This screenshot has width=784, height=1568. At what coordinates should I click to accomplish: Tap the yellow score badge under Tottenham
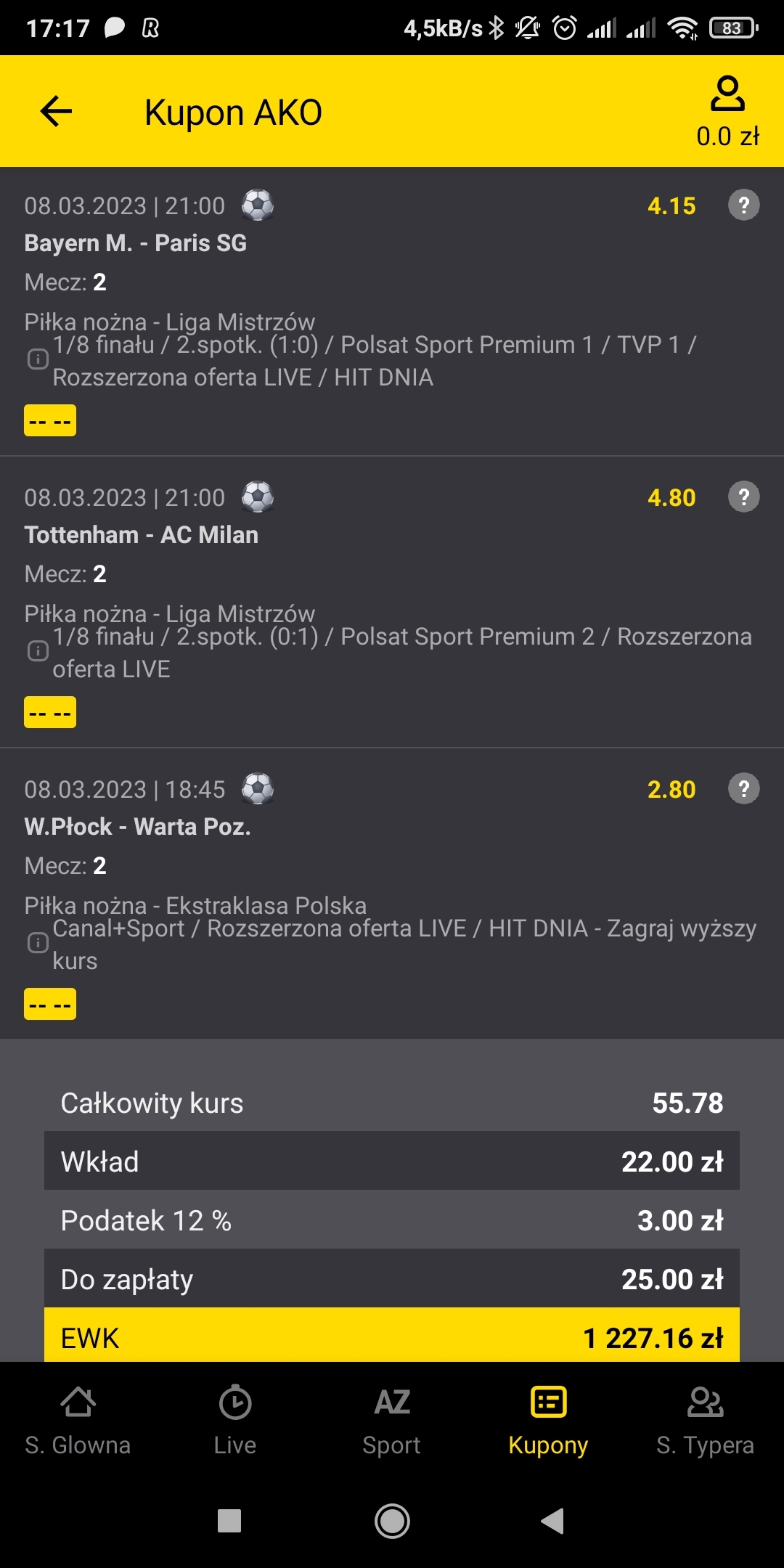click(x=50, y=713)
